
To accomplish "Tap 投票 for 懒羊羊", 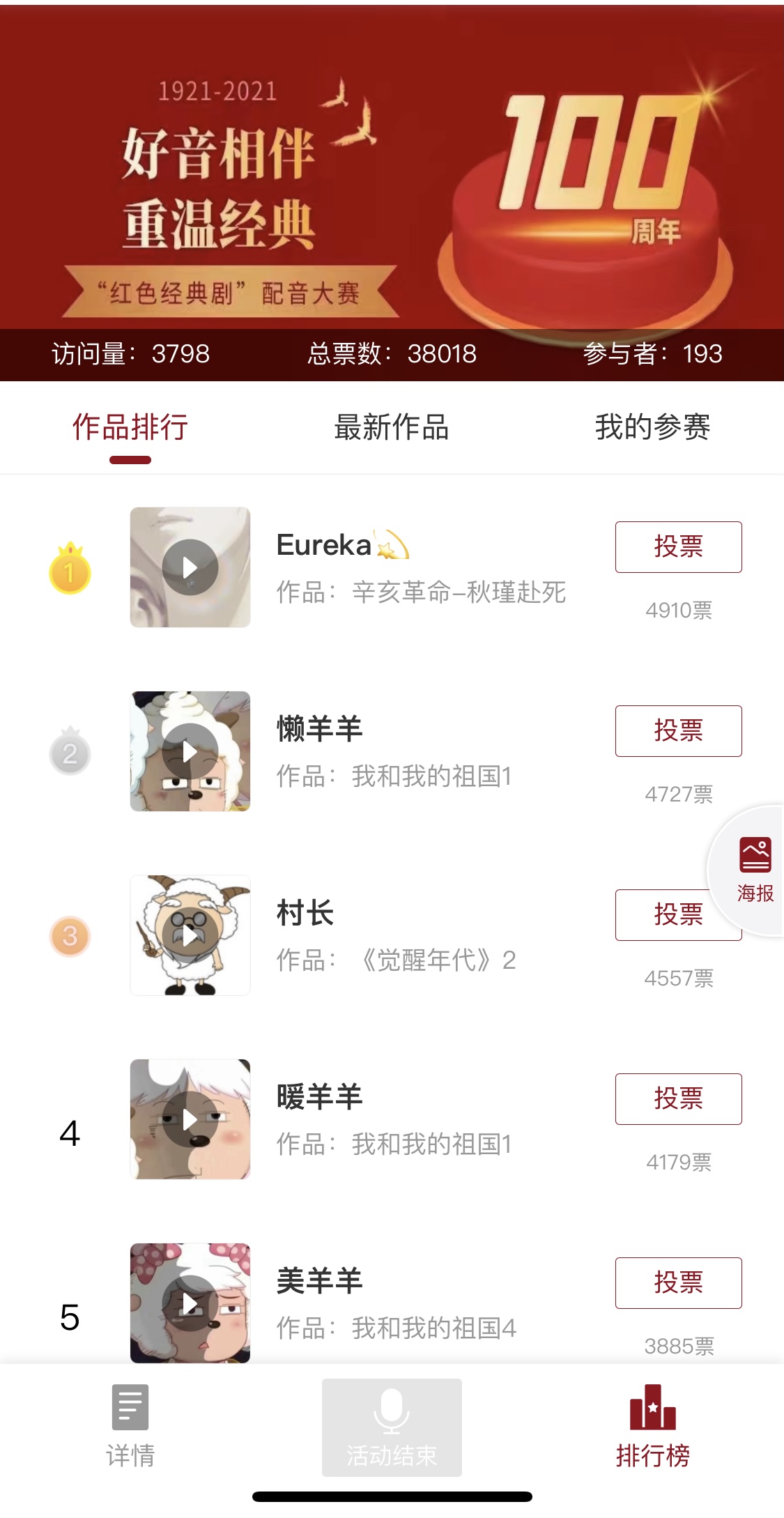I will click(678, 731).
